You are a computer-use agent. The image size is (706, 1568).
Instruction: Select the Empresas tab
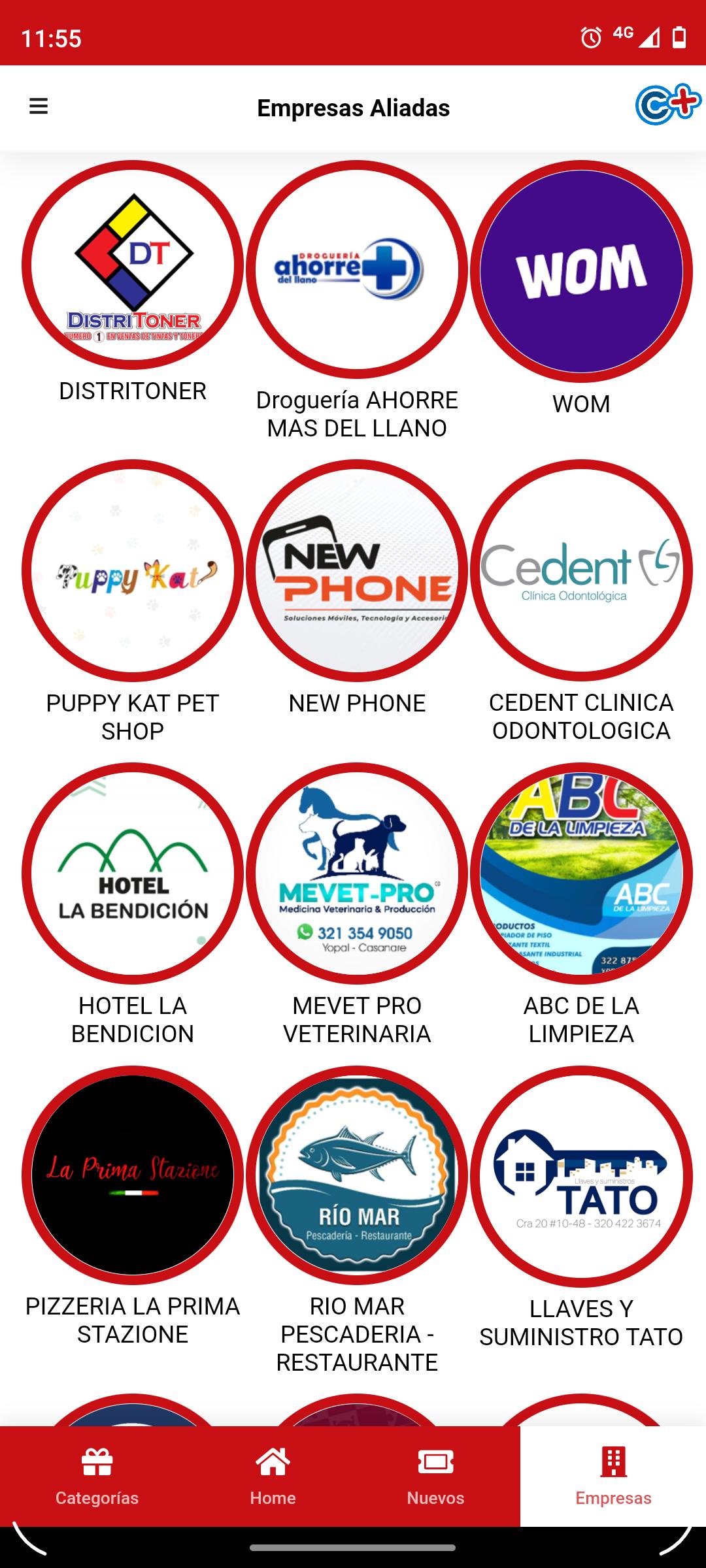point(613,1477)
